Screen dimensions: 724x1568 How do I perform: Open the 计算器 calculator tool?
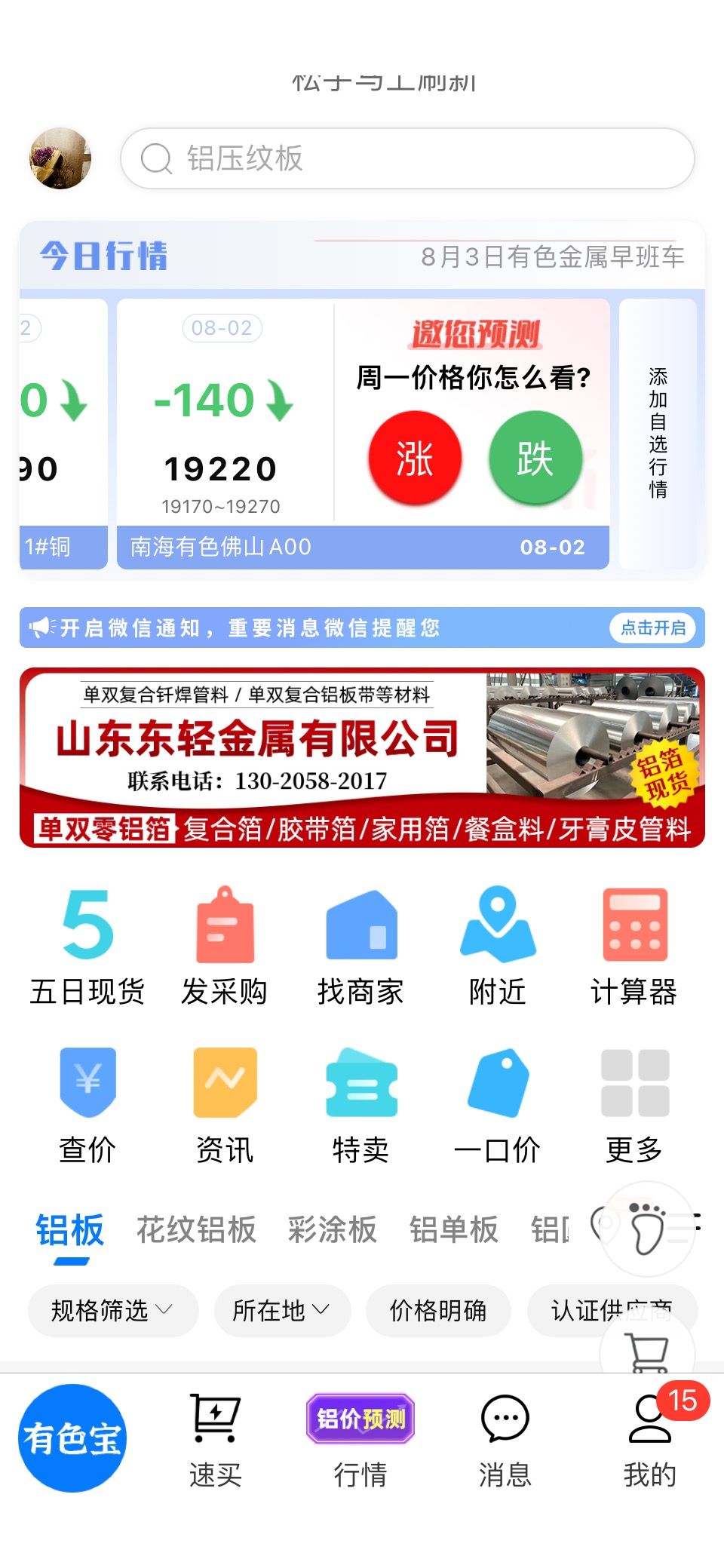click(x=633, y=947)
